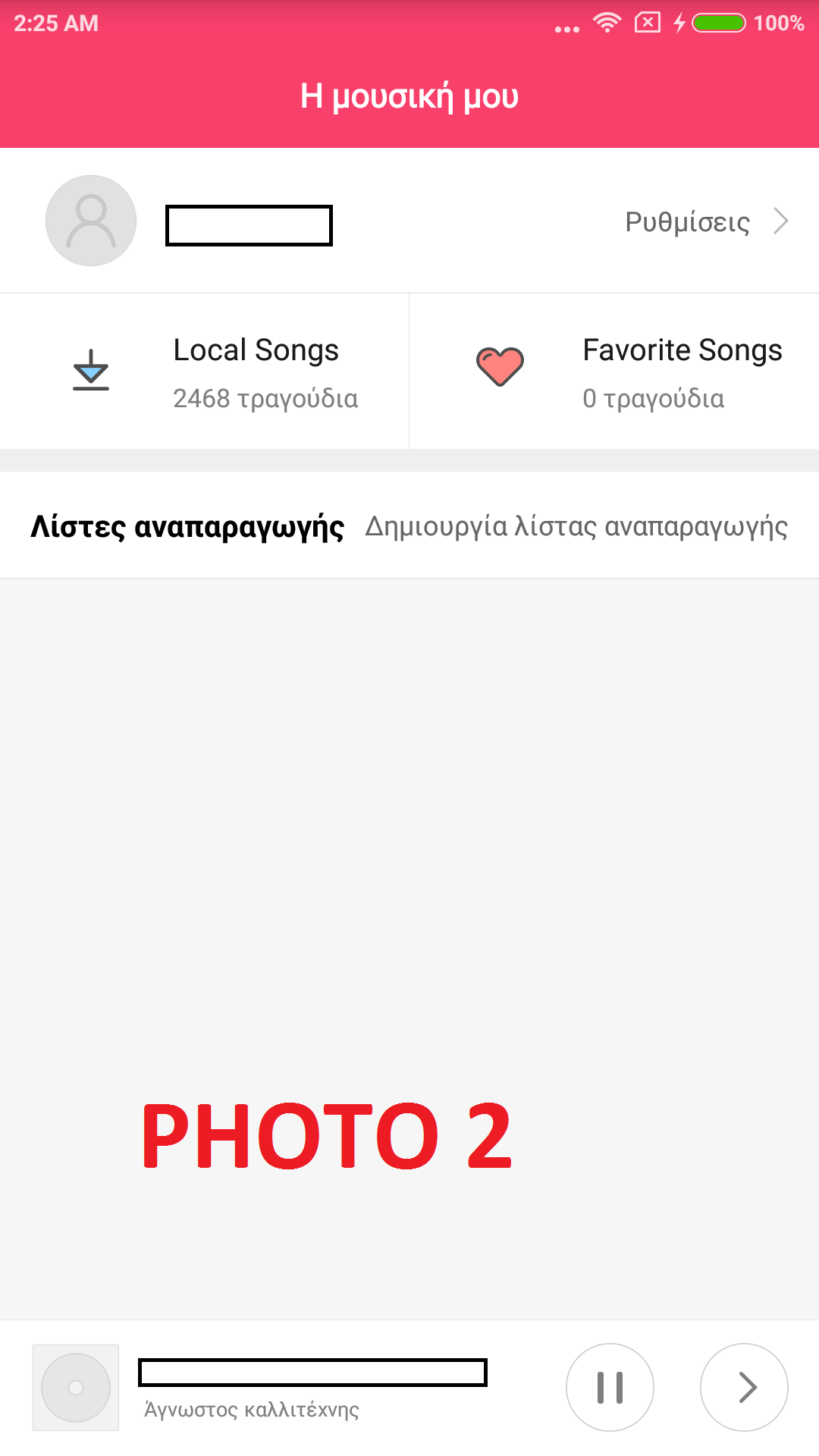Pause the current track
This screenshot has height=1456, width=819.
[610, 1387]
